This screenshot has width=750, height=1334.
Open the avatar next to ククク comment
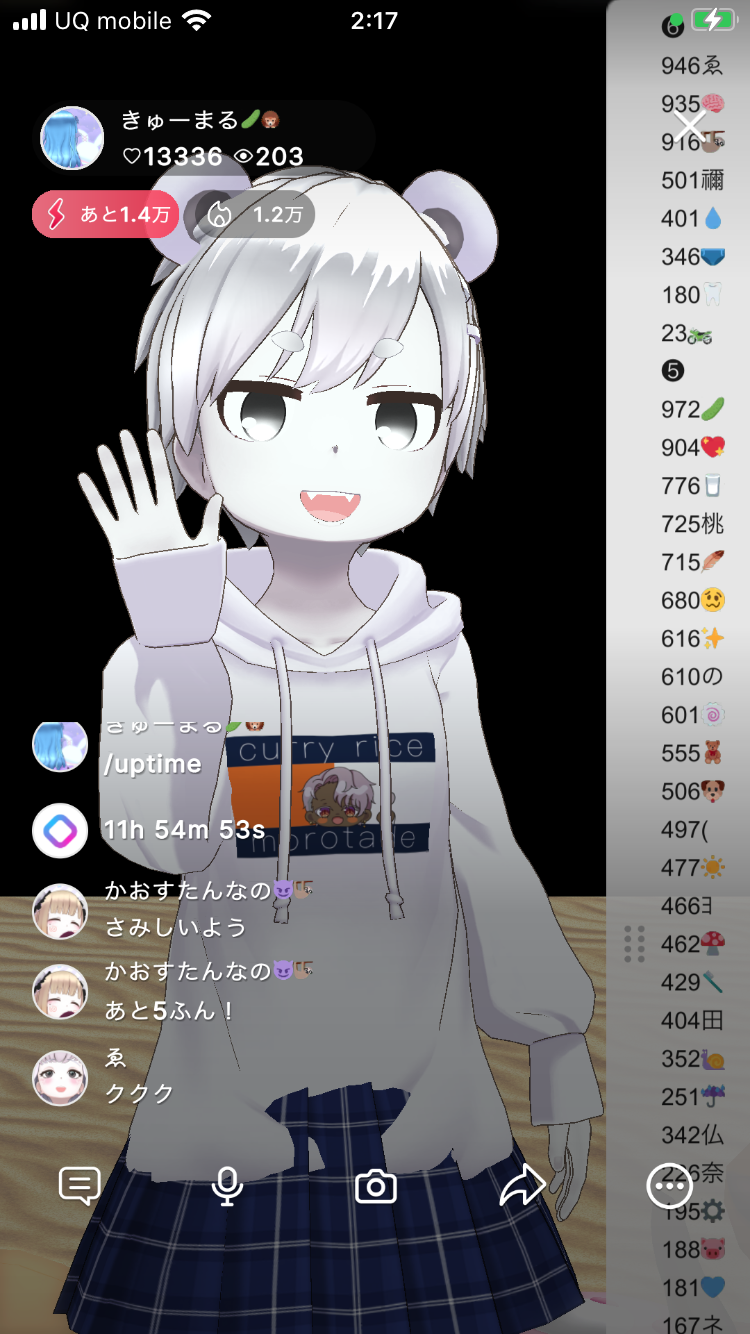coord(60,1077)
